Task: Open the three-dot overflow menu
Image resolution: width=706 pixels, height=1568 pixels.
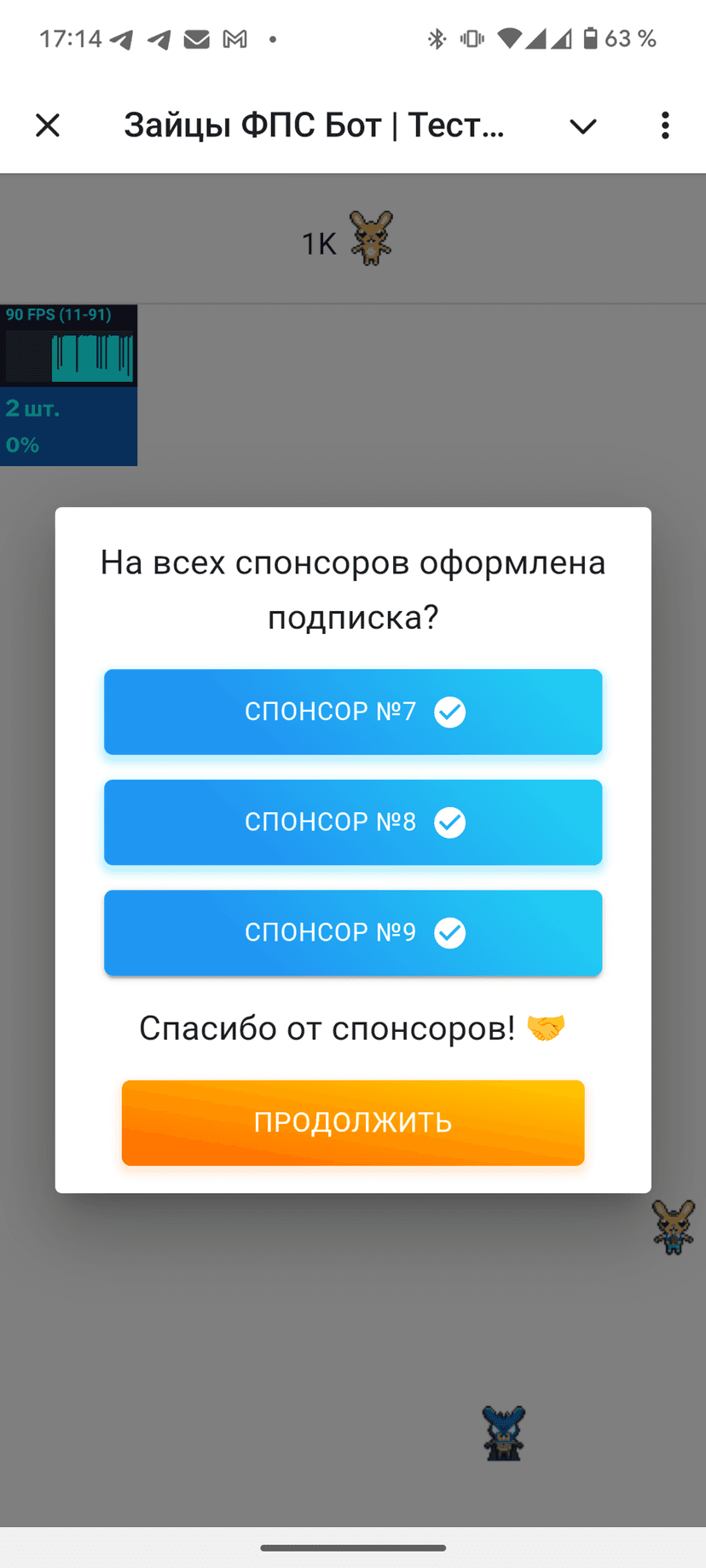Action: [665, 125]
